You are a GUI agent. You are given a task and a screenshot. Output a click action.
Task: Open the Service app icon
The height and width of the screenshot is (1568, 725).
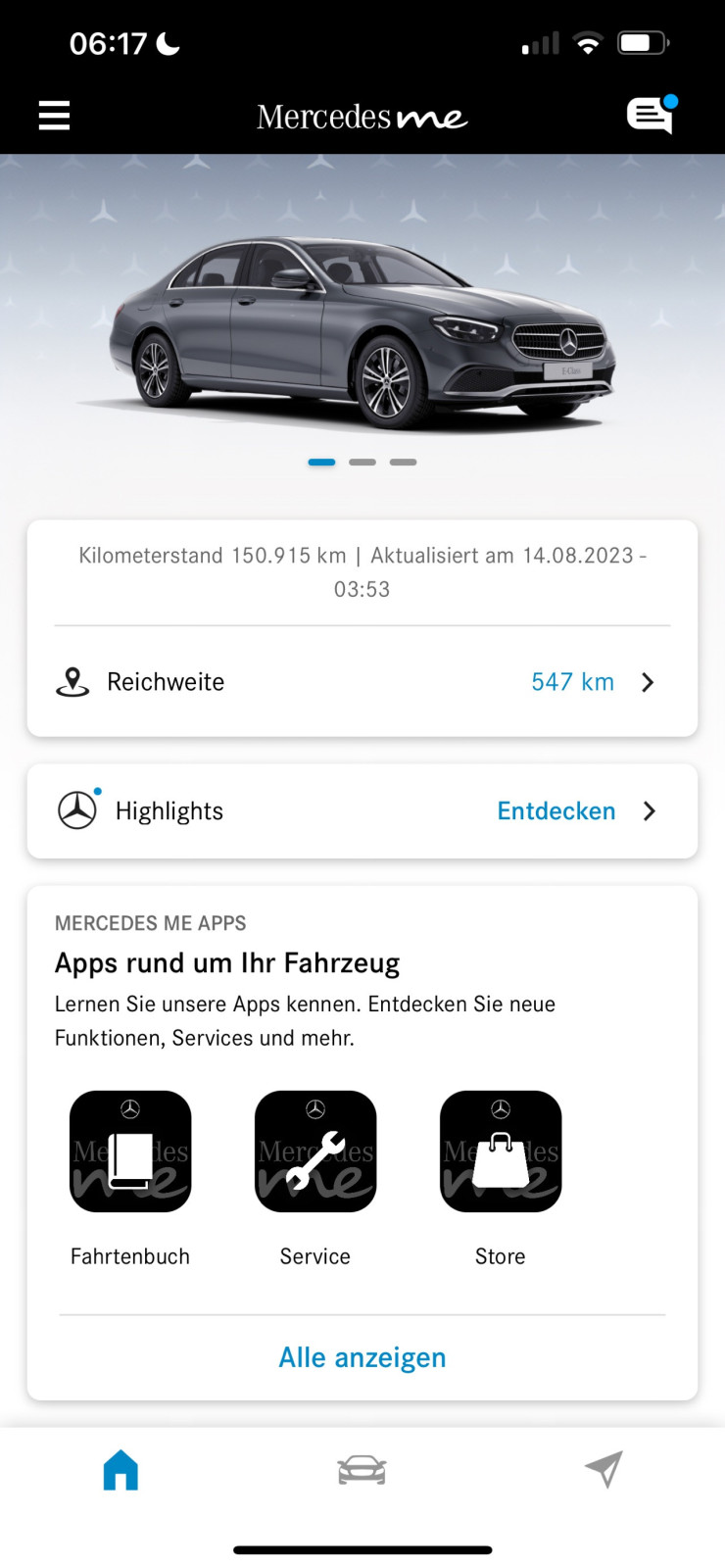pyautogui.click(x=314, y=1151)
